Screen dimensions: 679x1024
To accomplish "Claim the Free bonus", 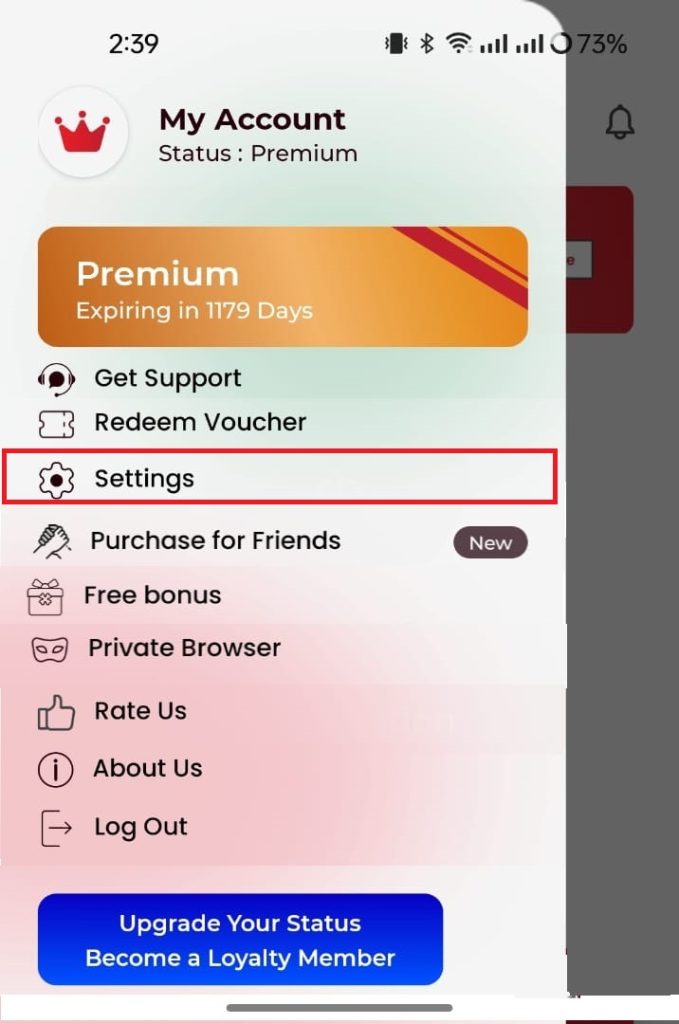I will click(152, 595).
